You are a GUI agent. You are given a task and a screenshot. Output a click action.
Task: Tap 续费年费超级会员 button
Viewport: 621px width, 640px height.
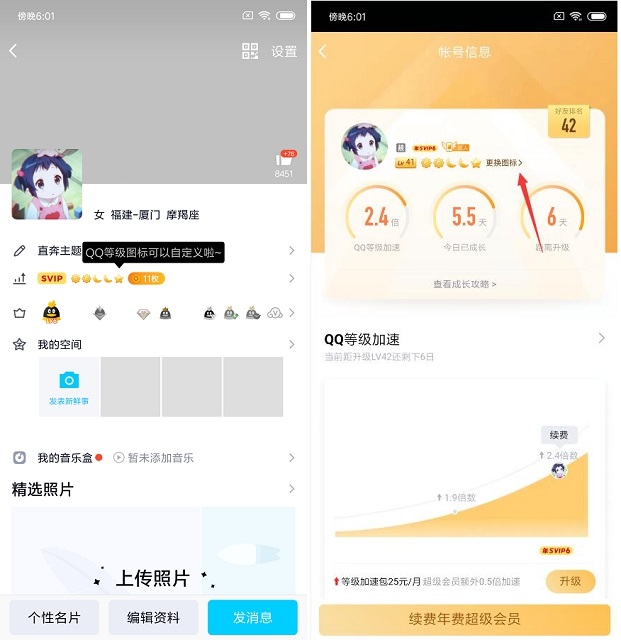pos(464,618)
